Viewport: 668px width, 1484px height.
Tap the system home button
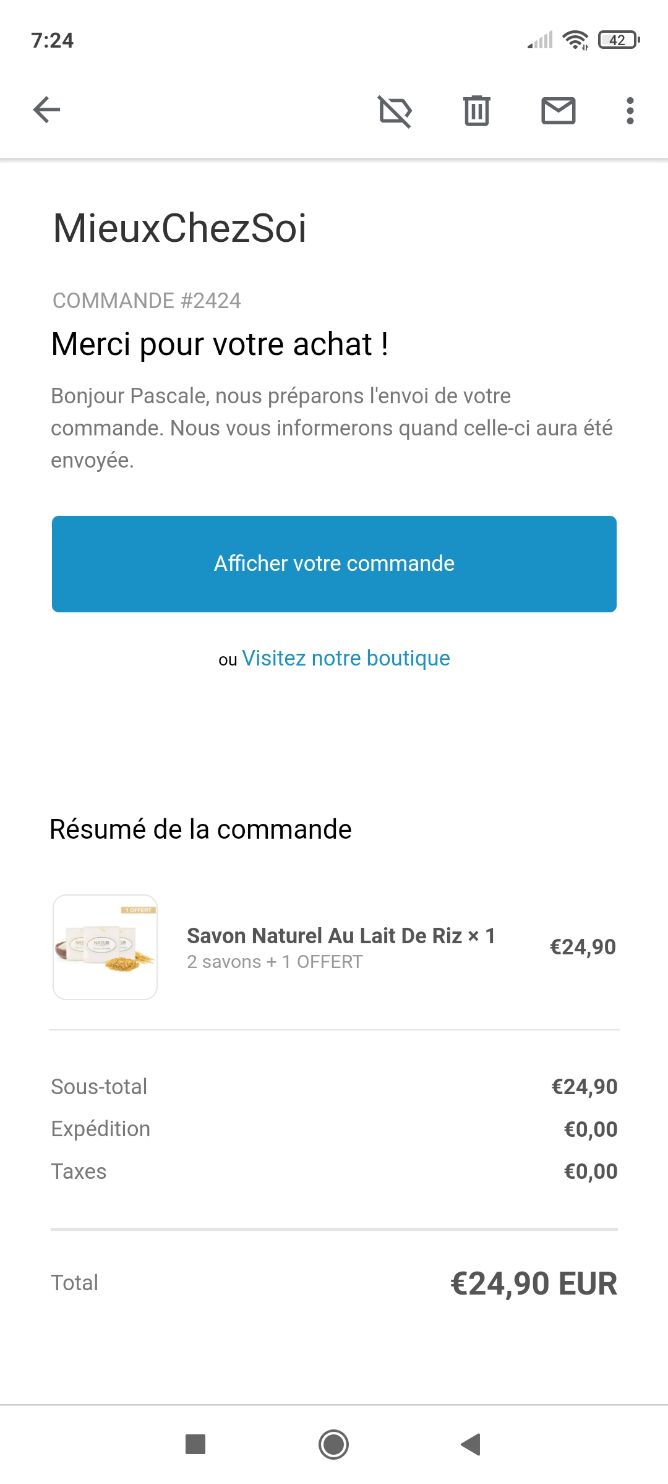(333, 1444)
